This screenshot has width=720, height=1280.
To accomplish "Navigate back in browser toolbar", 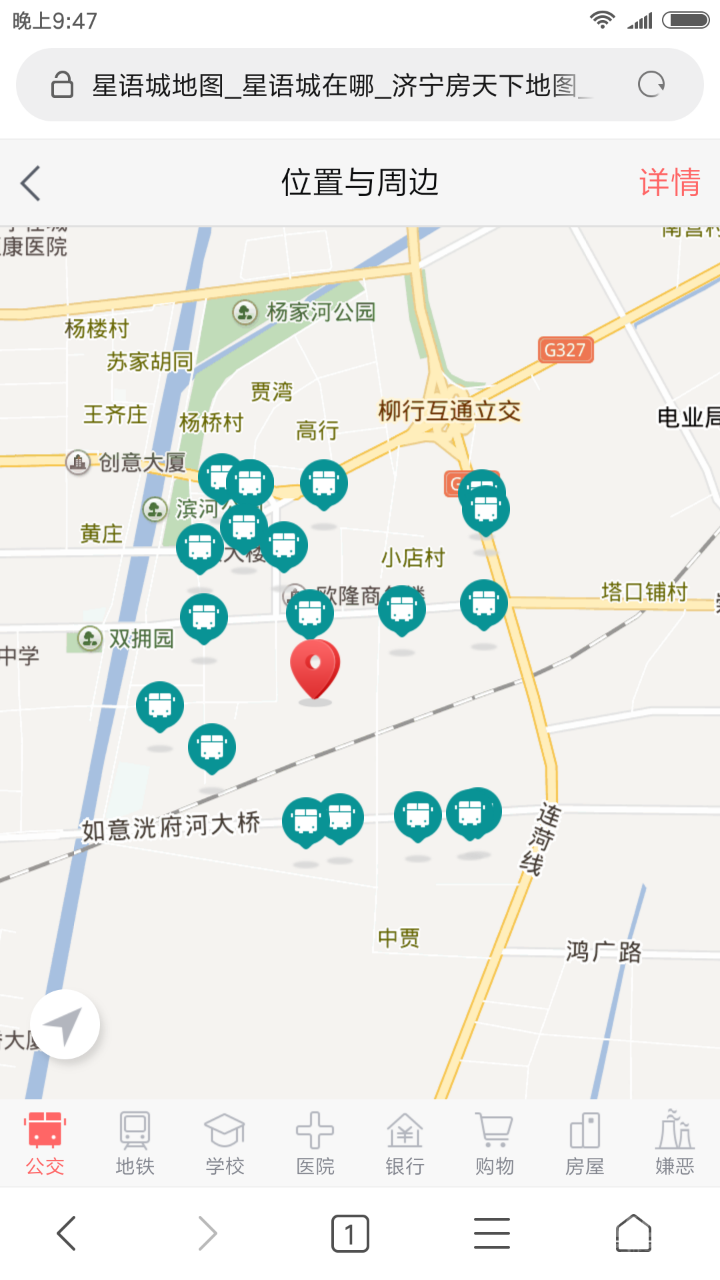I will 66,1234.
